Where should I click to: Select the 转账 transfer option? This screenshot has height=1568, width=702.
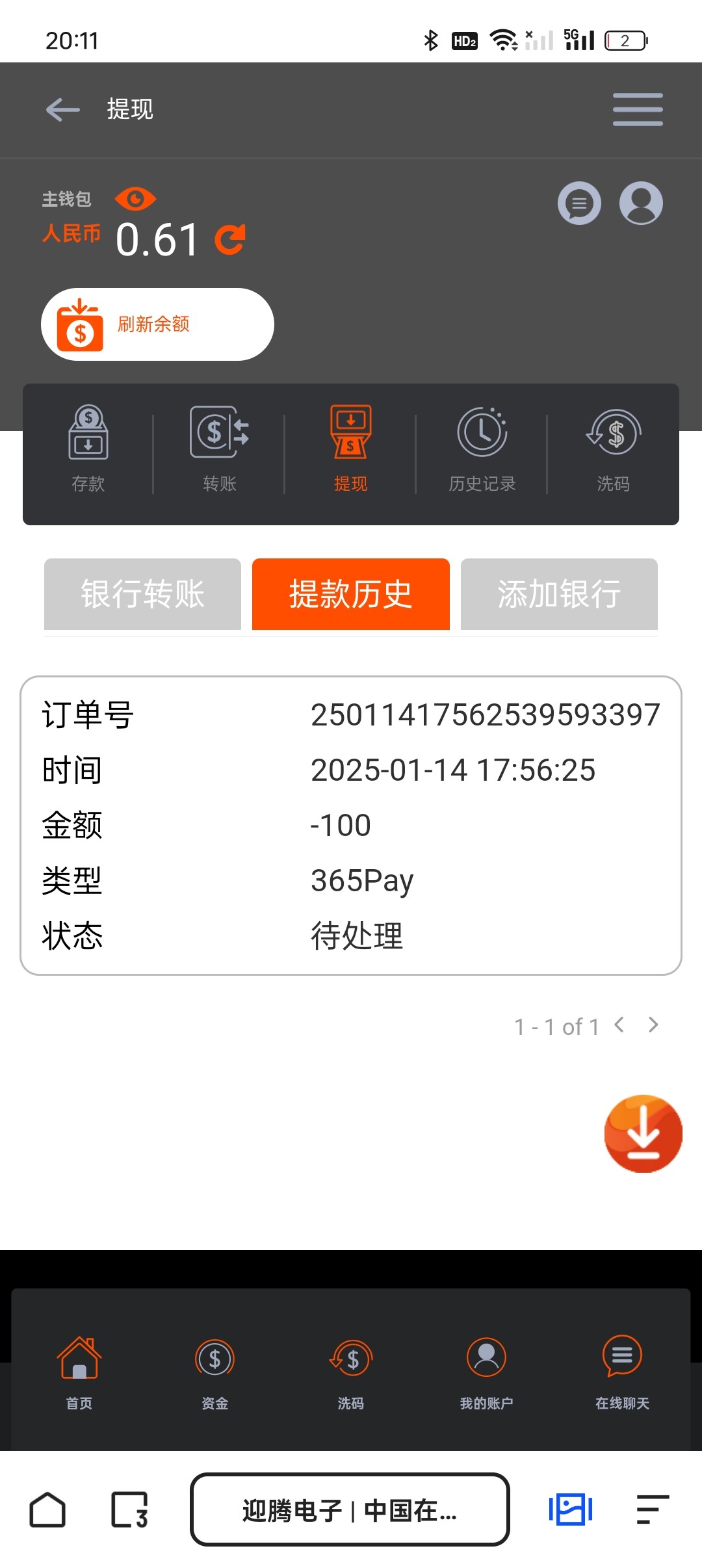pyautogui.click(x=219, y=449)
